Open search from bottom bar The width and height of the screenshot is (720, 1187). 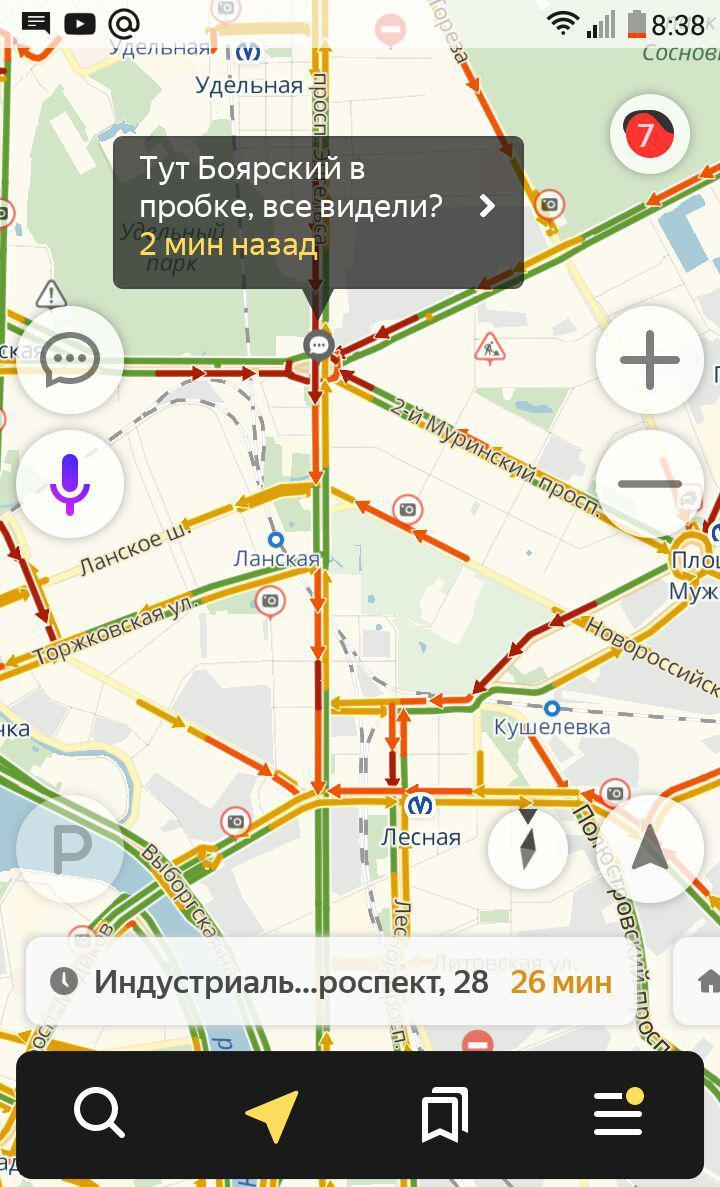click(x=99, y=1113)
